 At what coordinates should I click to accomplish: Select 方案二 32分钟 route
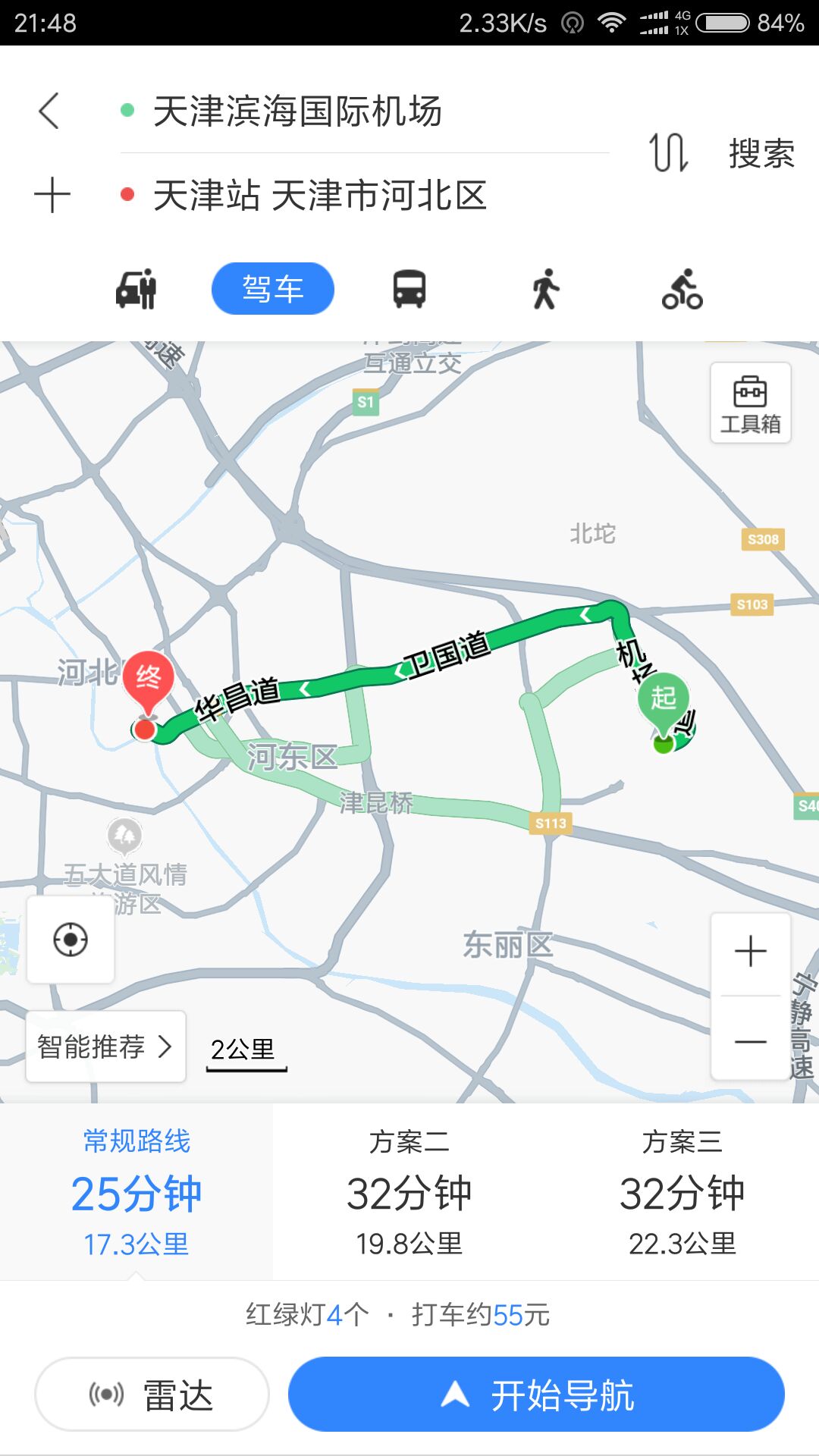point(409,1191)
